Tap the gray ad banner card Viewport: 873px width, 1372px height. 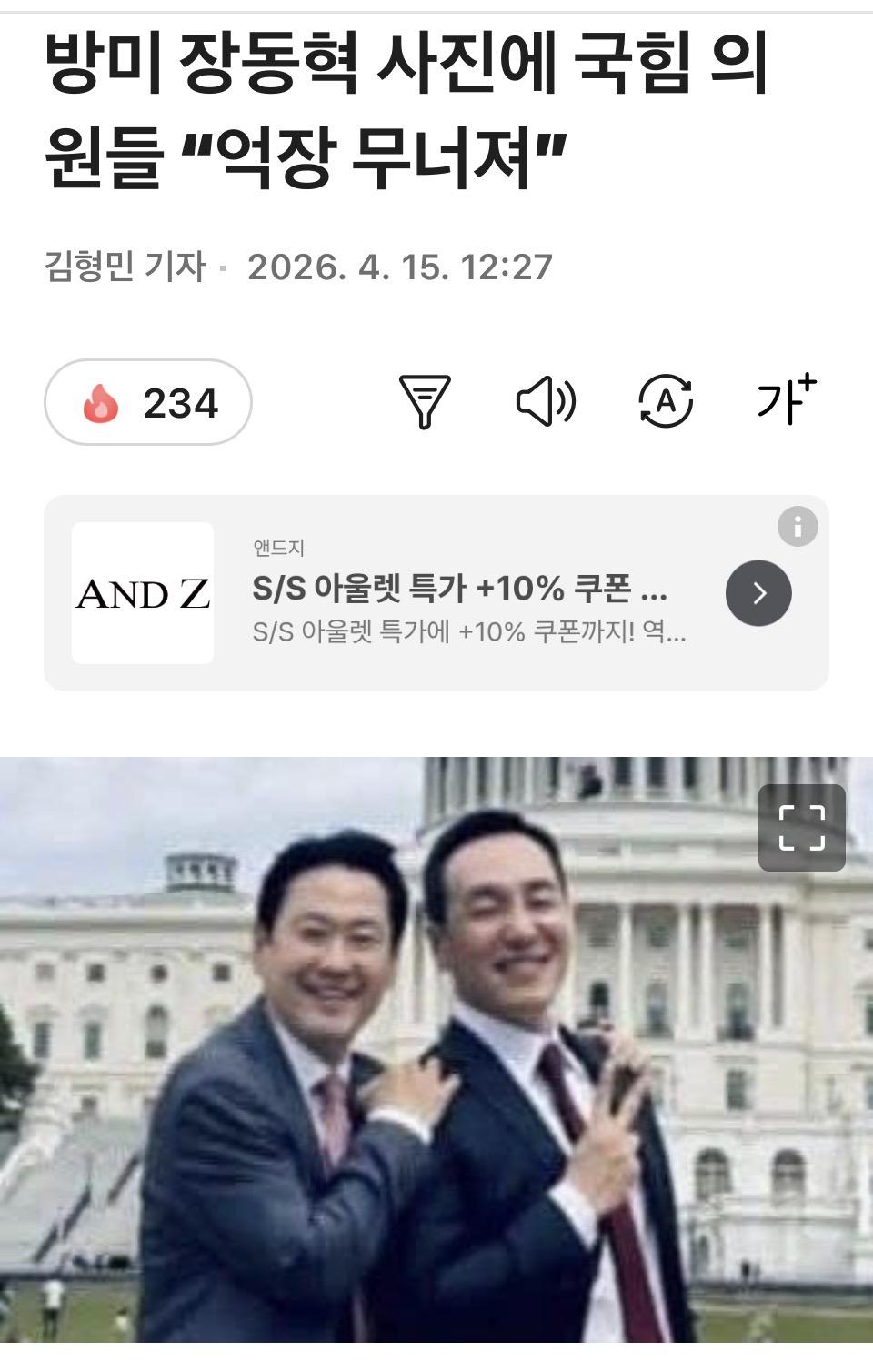(436, 591)
